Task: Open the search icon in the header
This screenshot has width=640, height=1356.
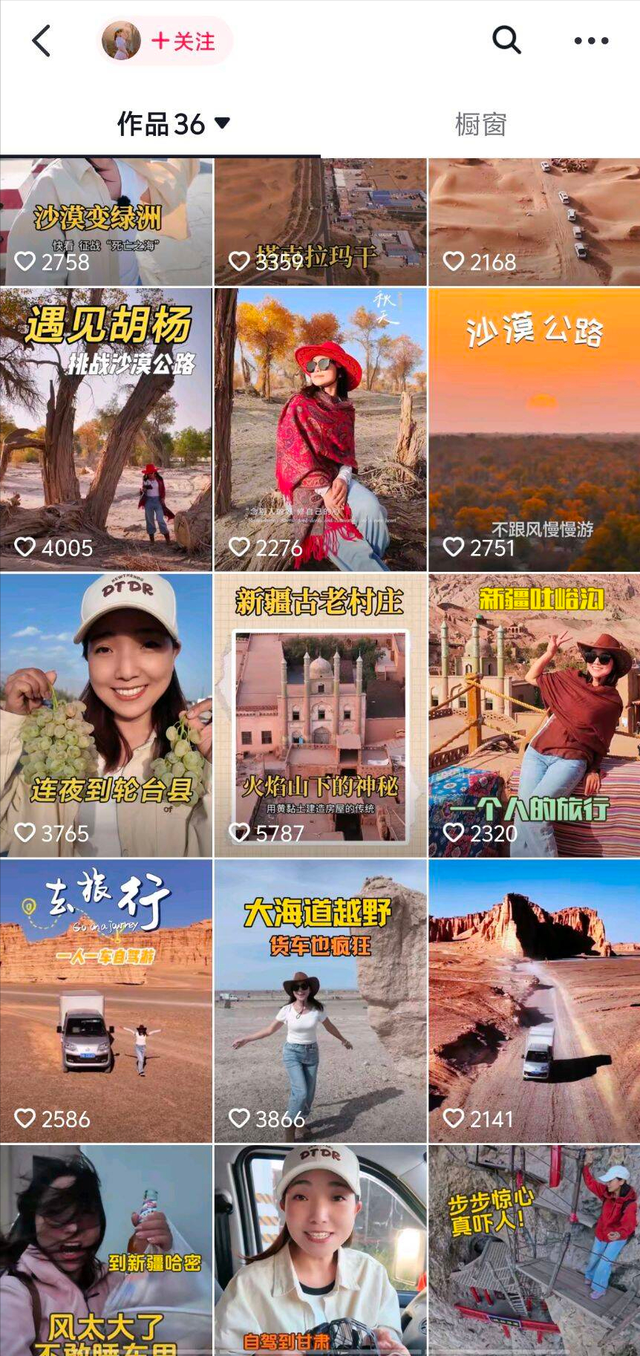Action: 507,41
